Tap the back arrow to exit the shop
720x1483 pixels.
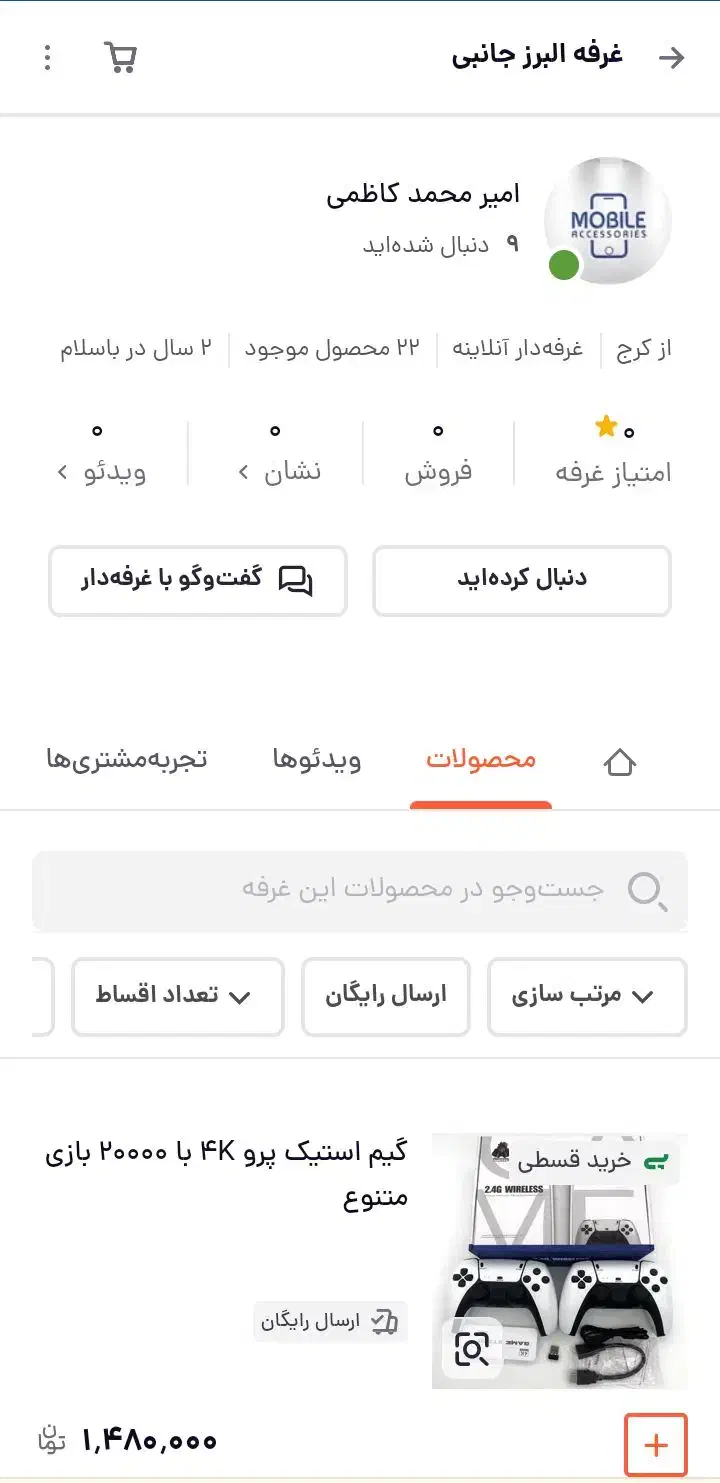(672, 58)
